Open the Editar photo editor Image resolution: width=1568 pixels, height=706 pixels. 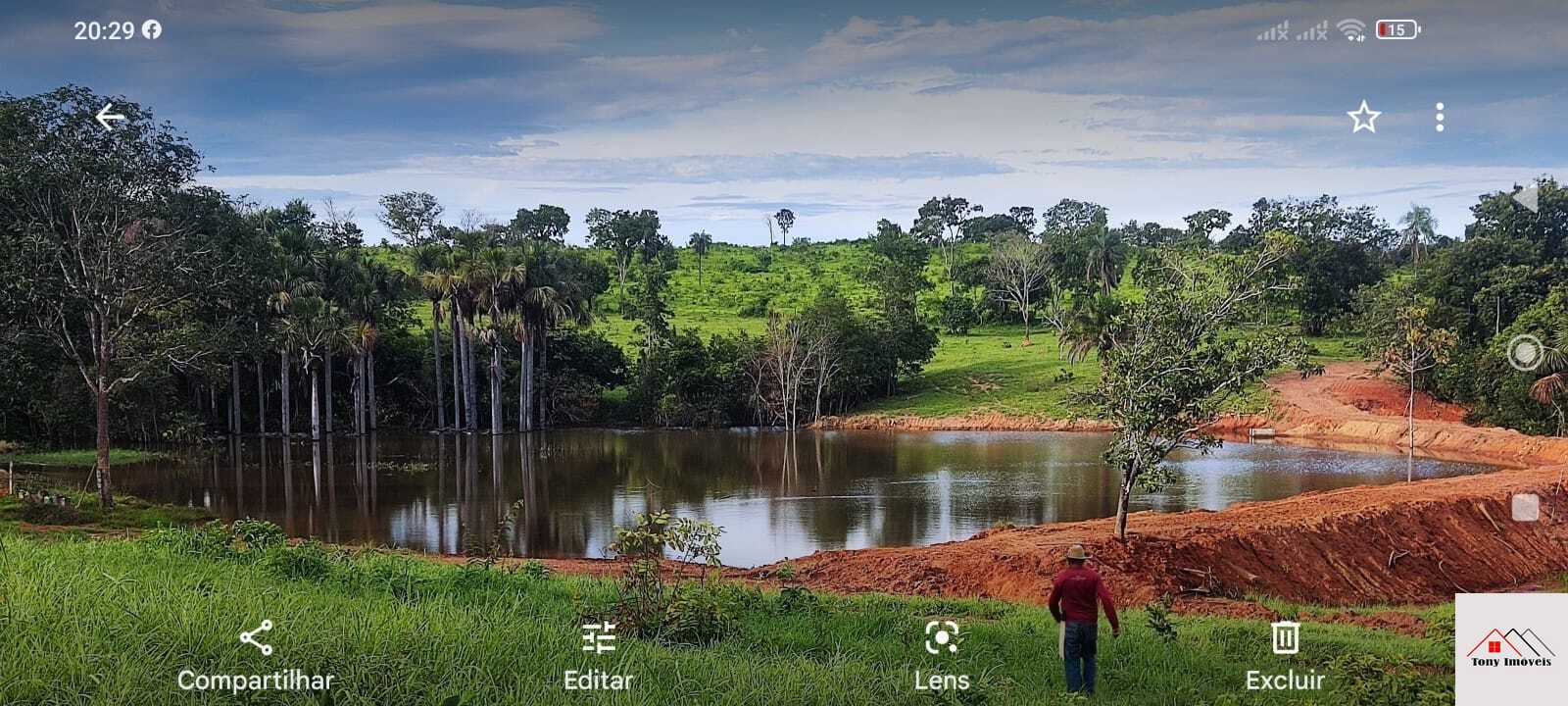coord(598,655)
